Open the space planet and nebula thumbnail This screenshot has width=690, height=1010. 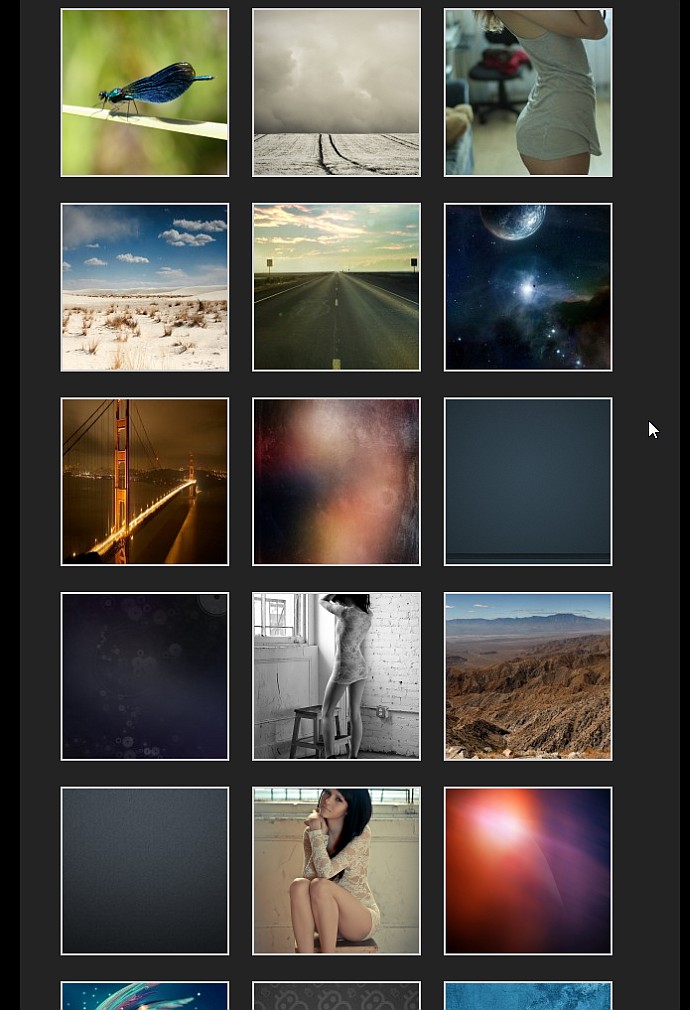(x=528, y=287)
